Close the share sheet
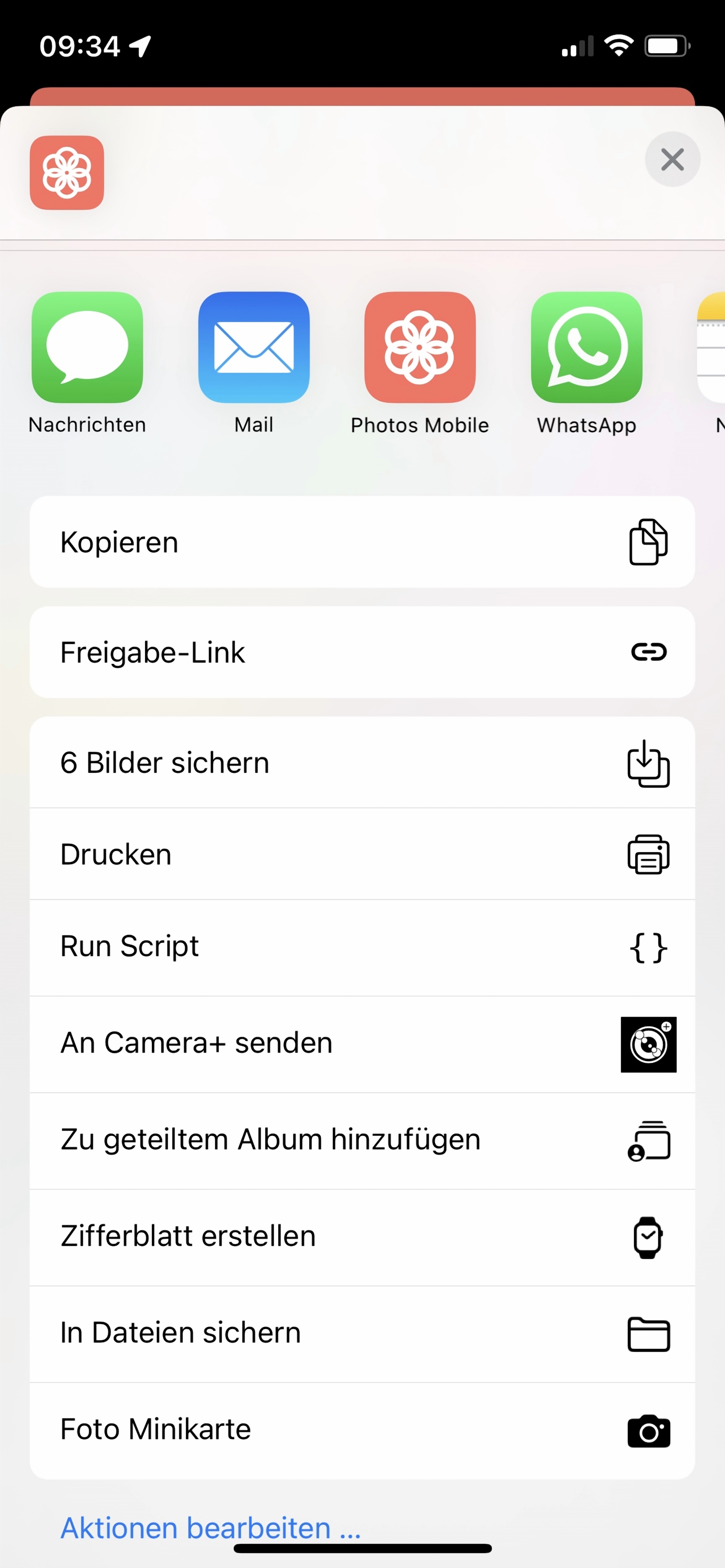Viewport: 725px width, 1568px height. point(672,160)
